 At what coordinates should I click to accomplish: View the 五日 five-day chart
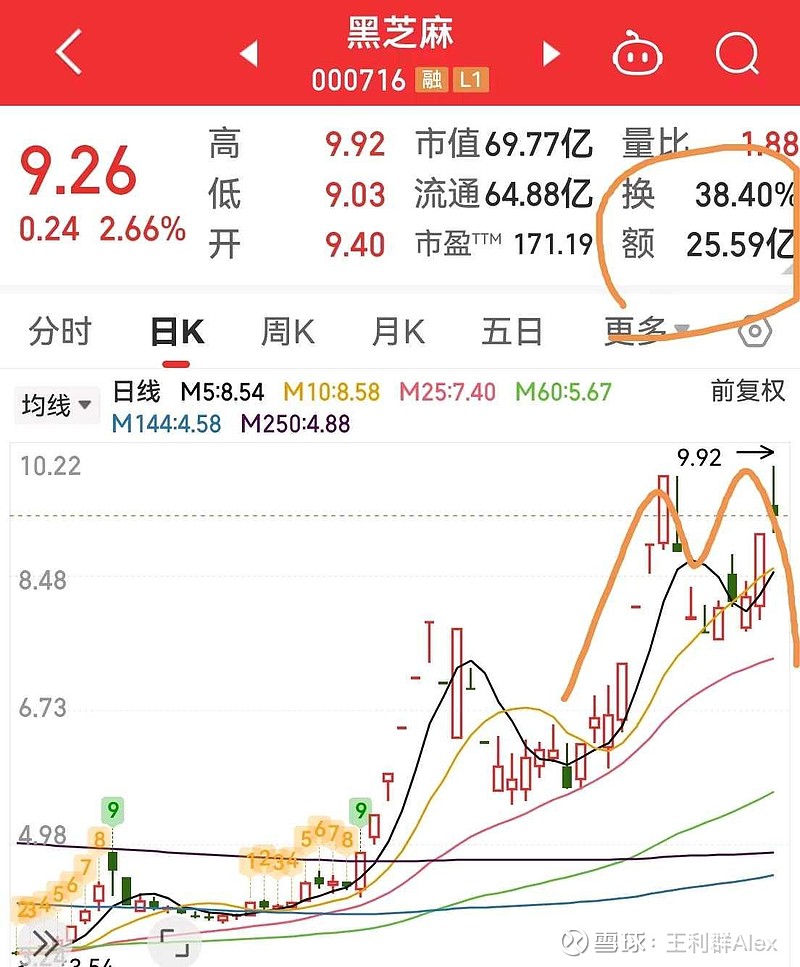click(511, 332)
